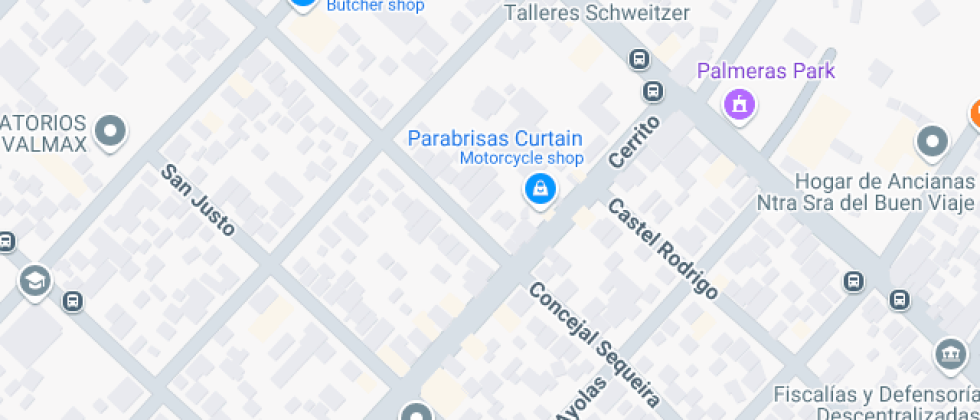Select the VALMAX place pin
Image resolution: width=980 pixels, height=420 pixels.
click(x=111, y=129)
